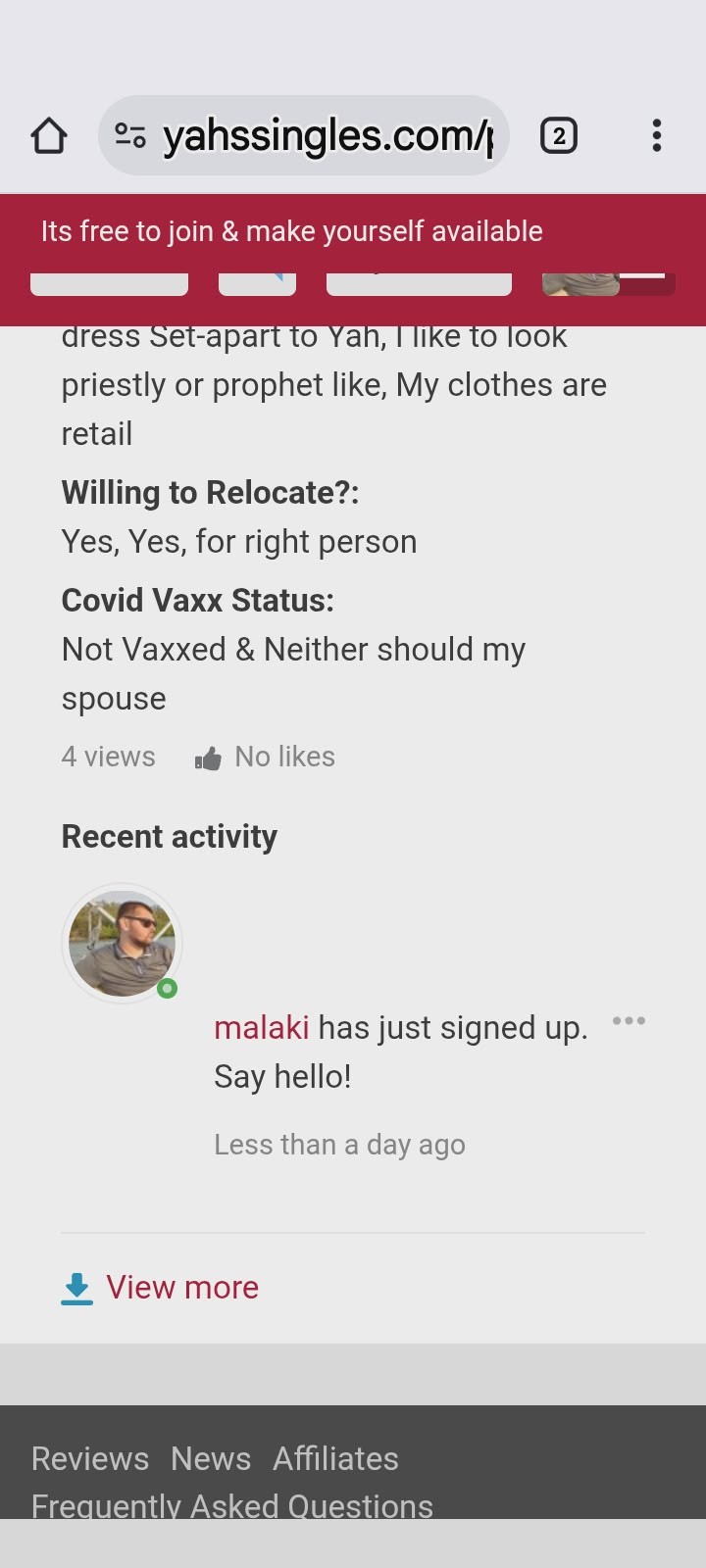
Task: Open malaki's profile link
Action: click(261, 1028)
